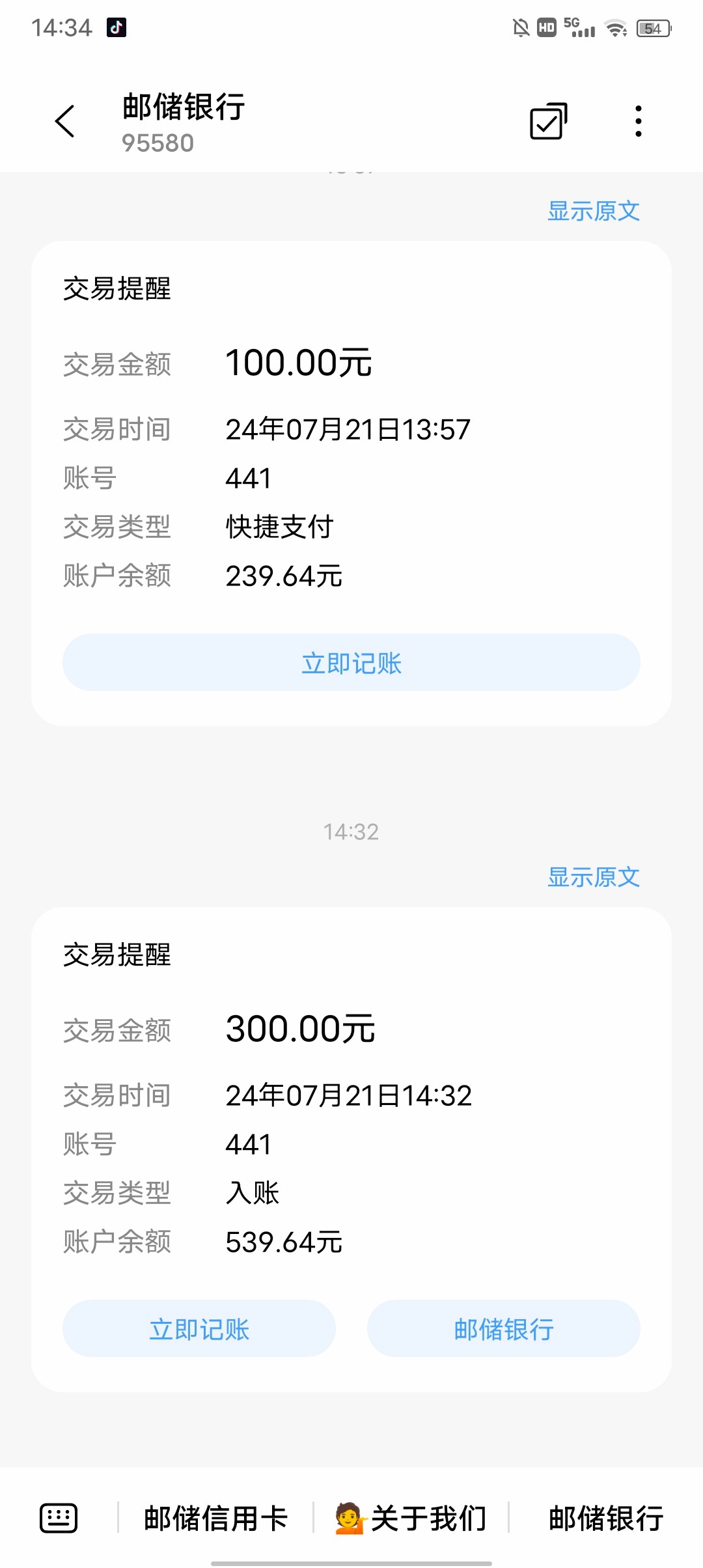The image size is (703, 1568).
Task: Open the 邮储信用卡 menu
Action: tap(215, 1519)
